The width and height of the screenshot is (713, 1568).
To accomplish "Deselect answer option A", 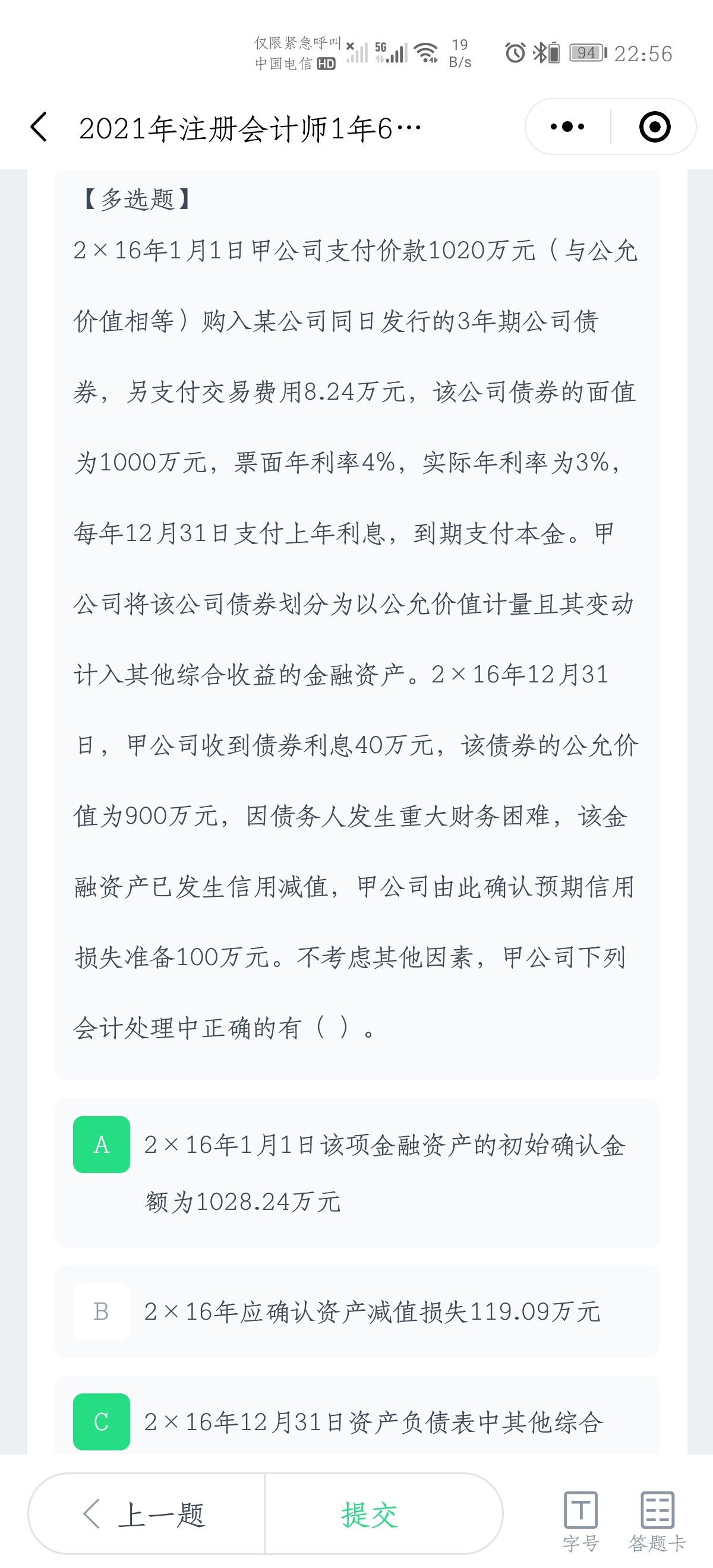I will tap(101, 1145).
